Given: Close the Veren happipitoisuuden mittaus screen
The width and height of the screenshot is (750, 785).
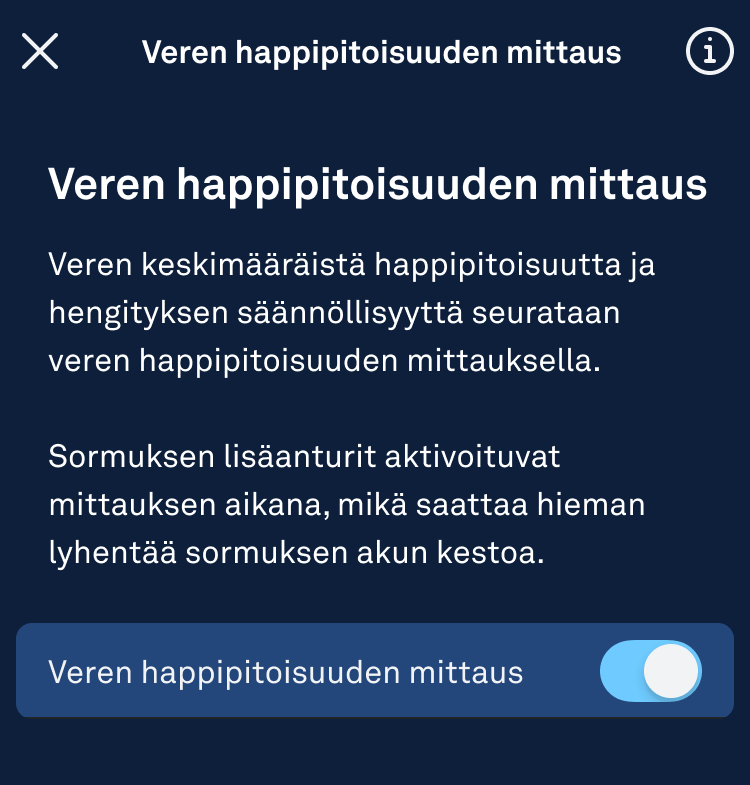Looking at the screenshot, I should (x=40, y=51).
